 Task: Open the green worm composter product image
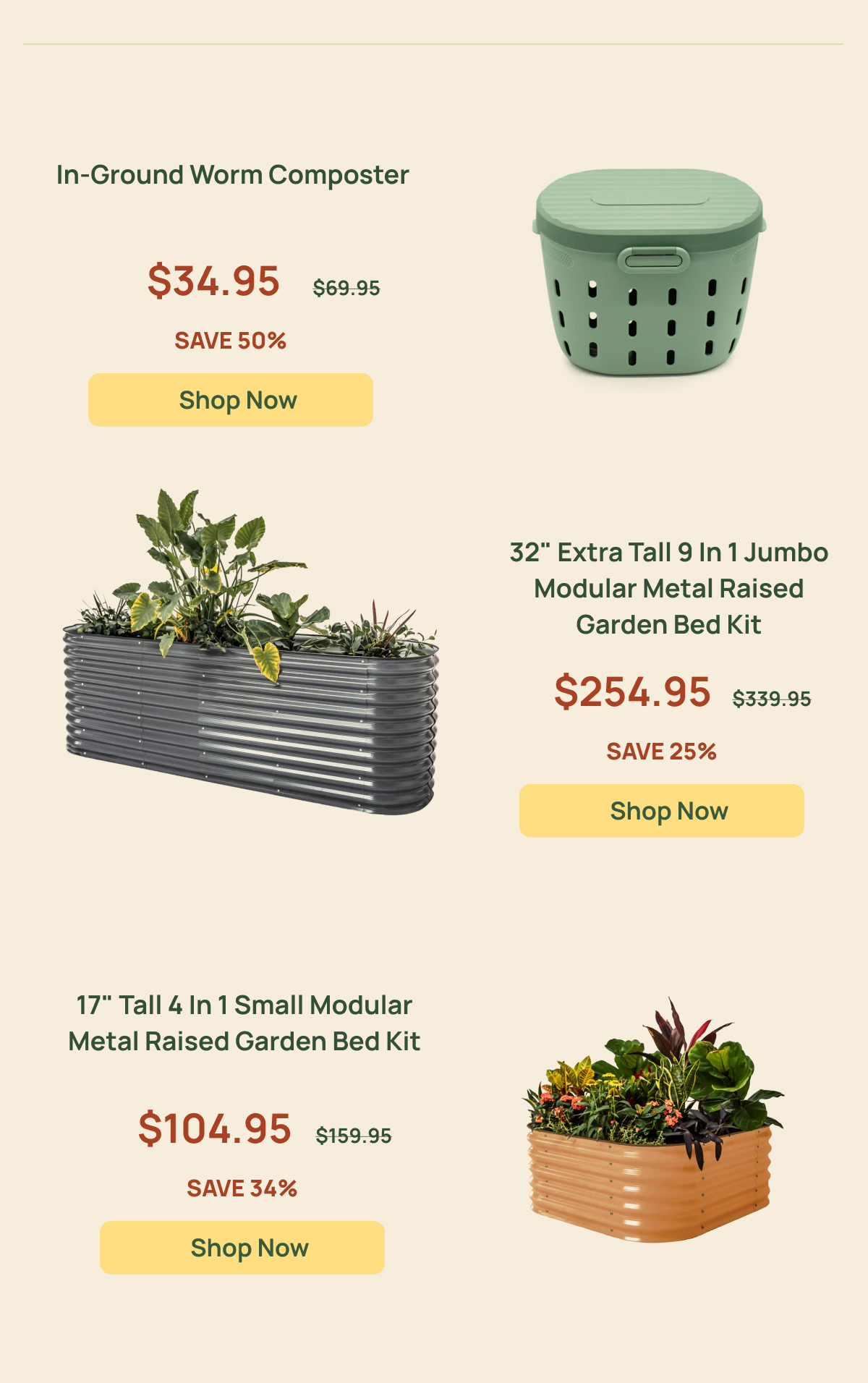click(649, 273)
